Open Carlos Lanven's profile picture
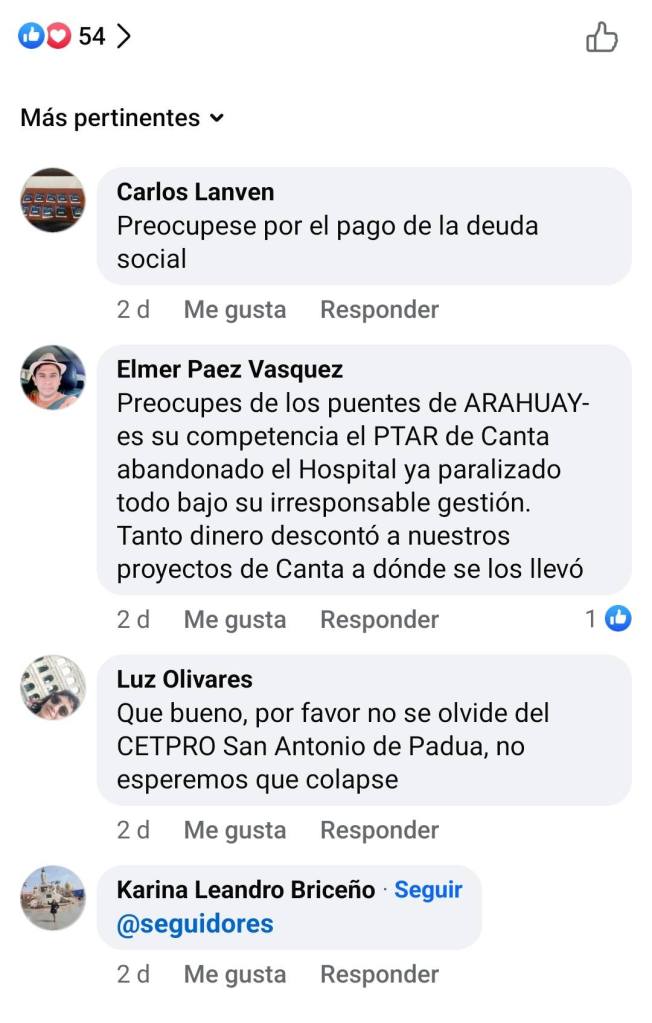 53,200
